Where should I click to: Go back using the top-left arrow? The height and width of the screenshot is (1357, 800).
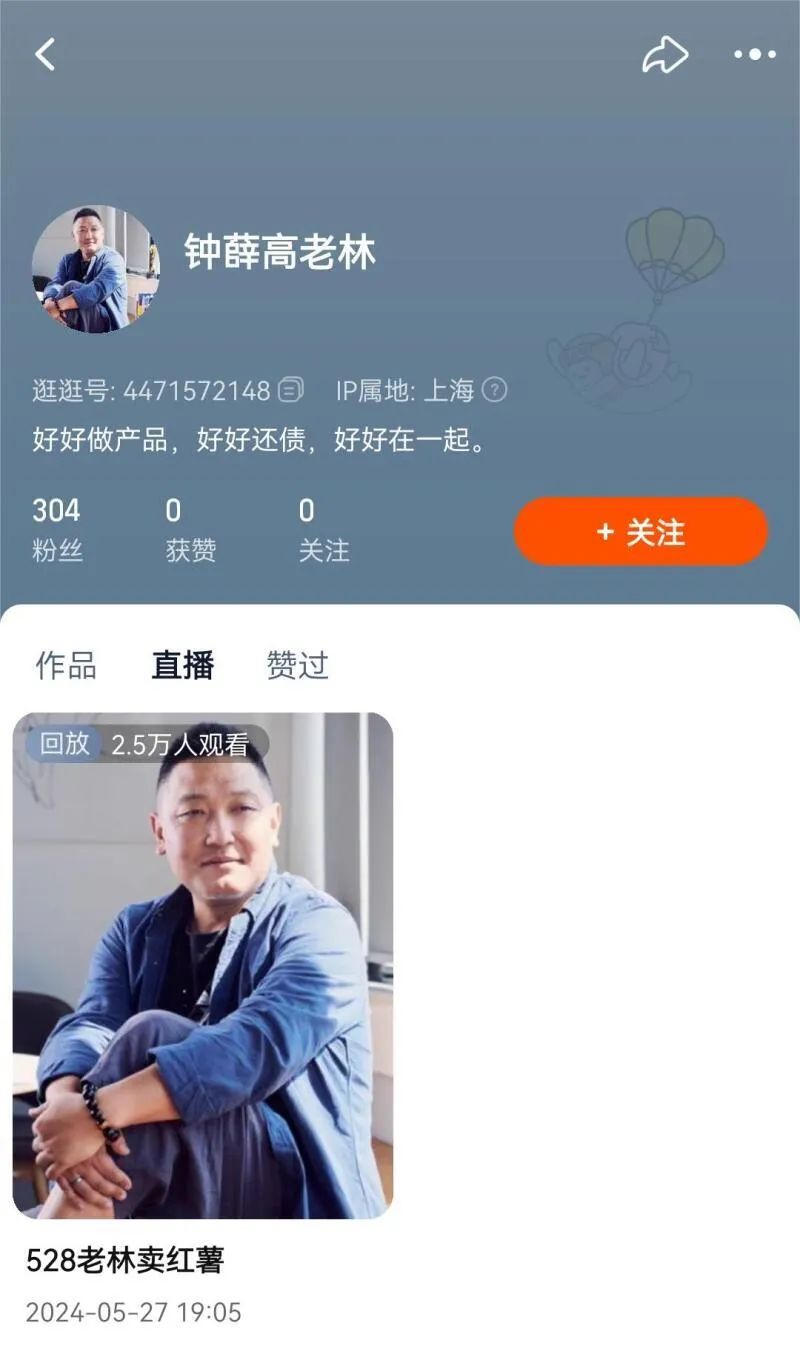click(x=46, y=54)
